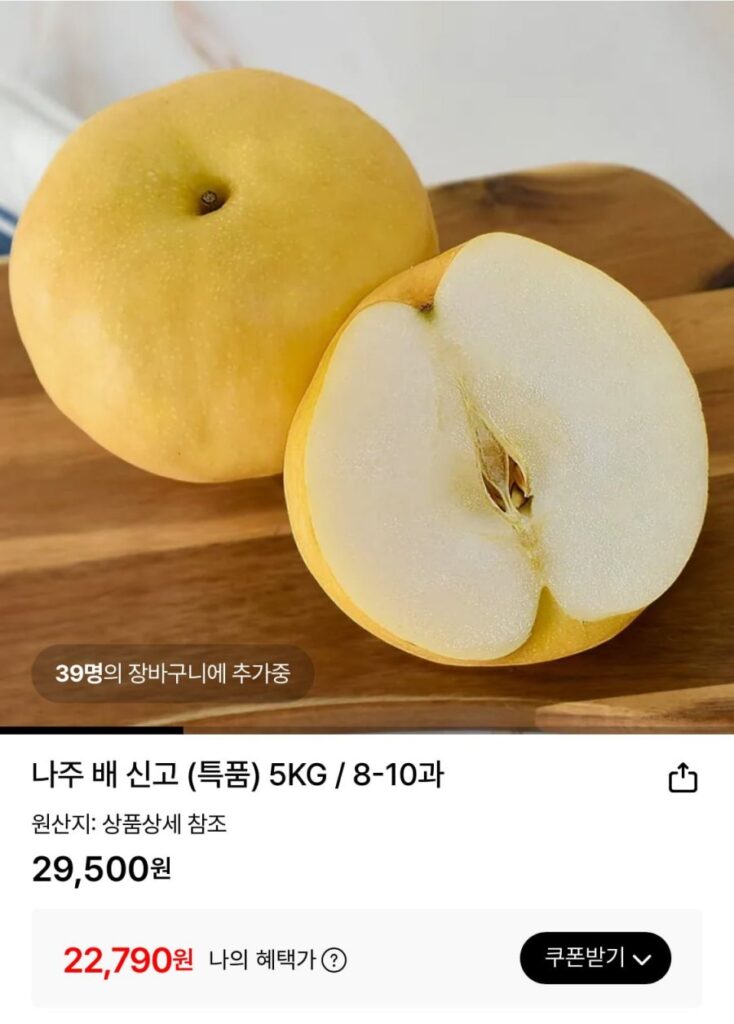The height and width of the screenshot is (1024, 734).
Task: Tap the sliced pear product photo
Action: click(x=470, y=440)
